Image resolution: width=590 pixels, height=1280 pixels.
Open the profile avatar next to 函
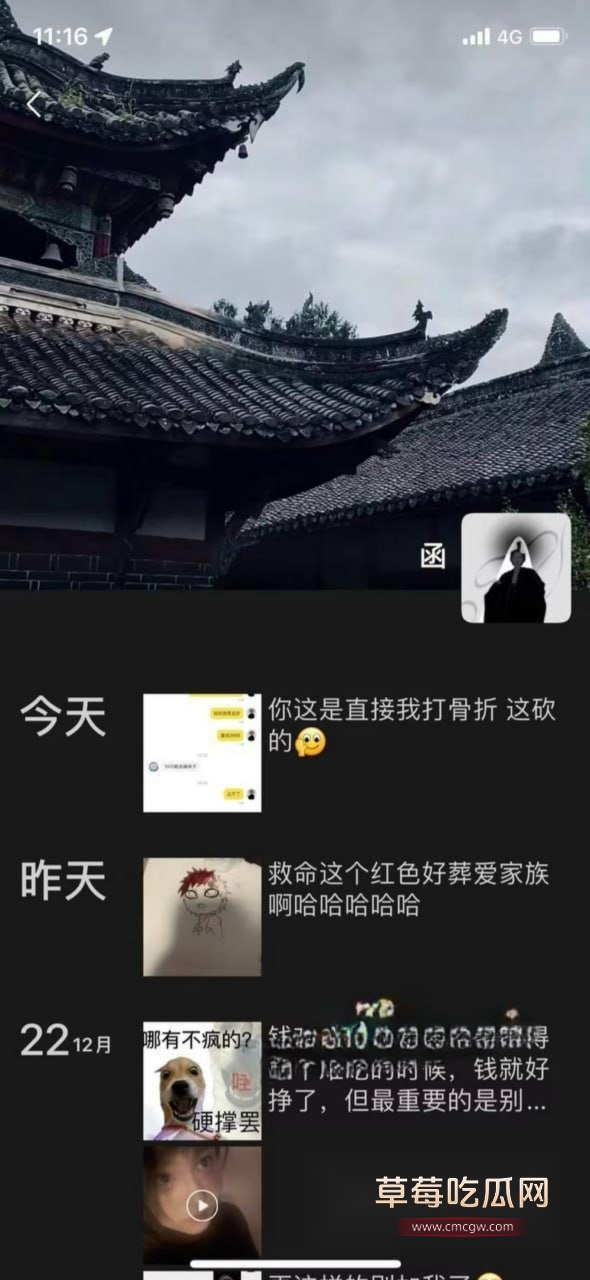[x=516, y=568]
